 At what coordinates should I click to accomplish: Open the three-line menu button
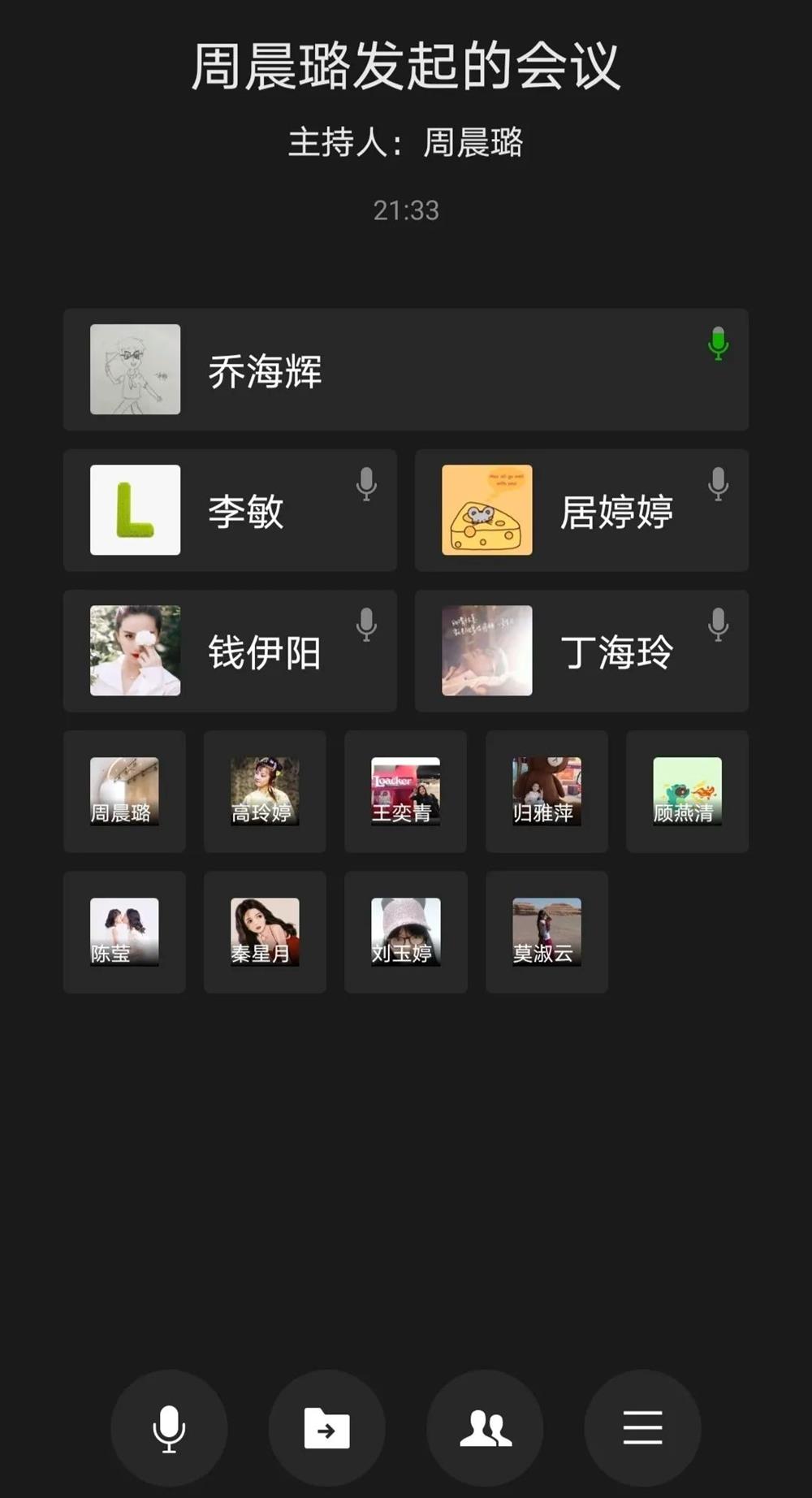click(642, 1427)
